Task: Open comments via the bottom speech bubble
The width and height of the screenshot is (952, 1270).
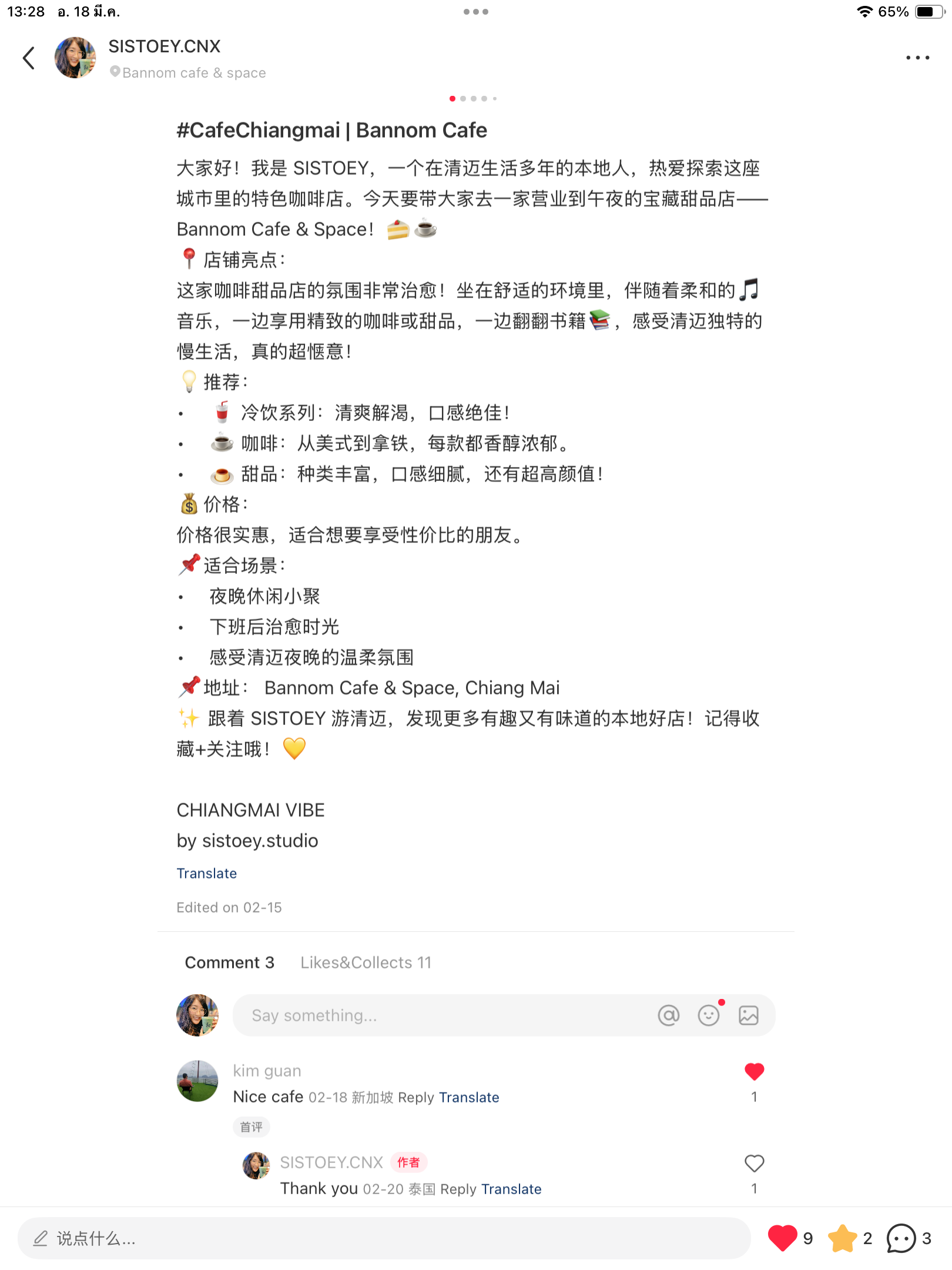Action: tap(901, 1238)
